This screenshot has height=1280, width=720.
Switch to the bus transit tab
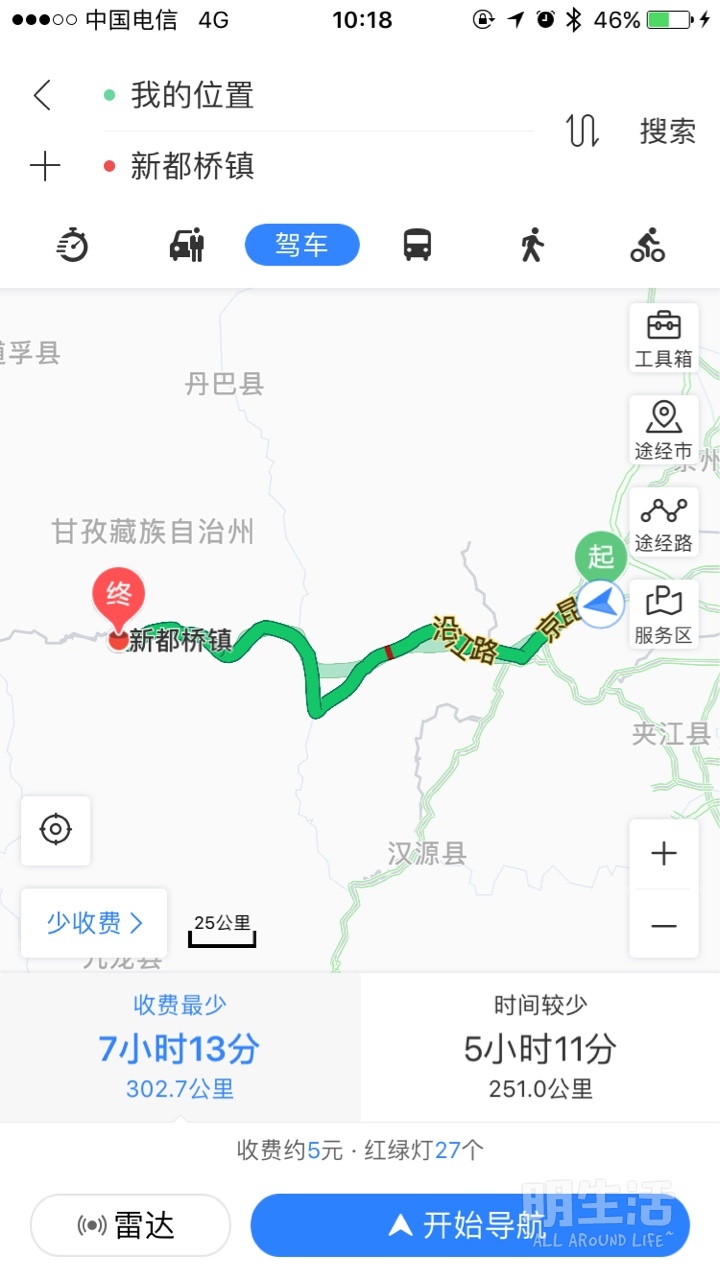pos(417,245)
